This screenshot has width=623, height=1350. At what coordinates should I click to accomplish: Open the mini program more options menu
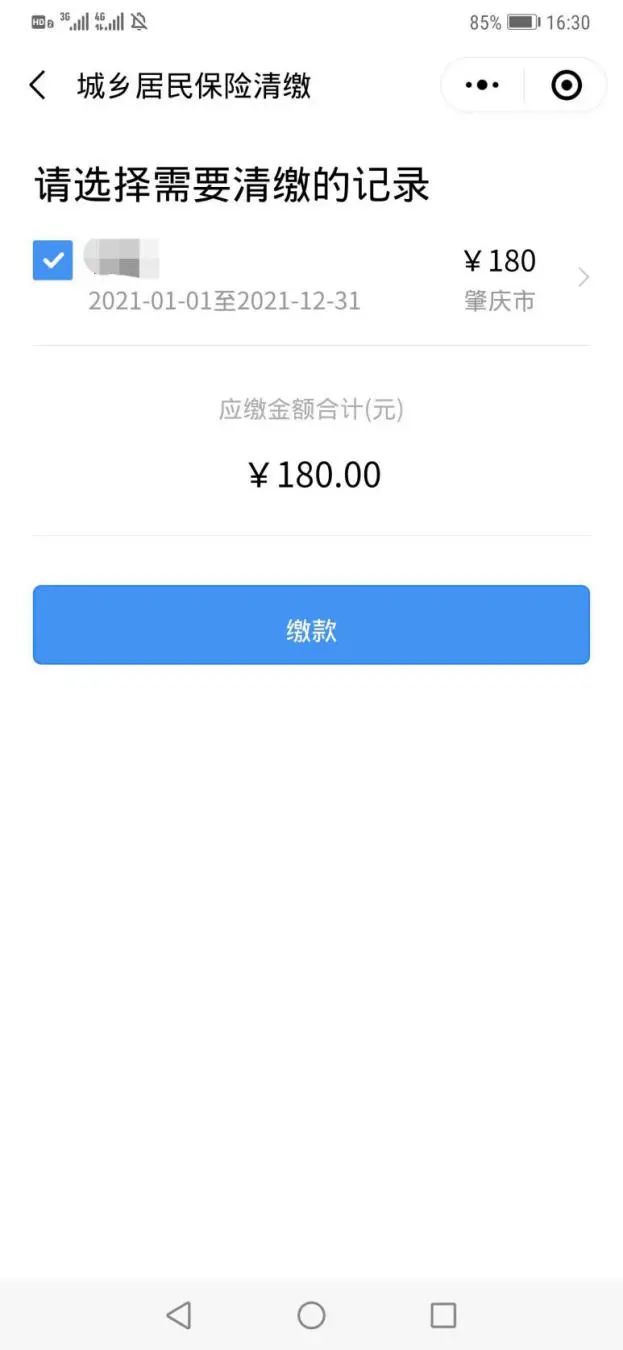482,86
